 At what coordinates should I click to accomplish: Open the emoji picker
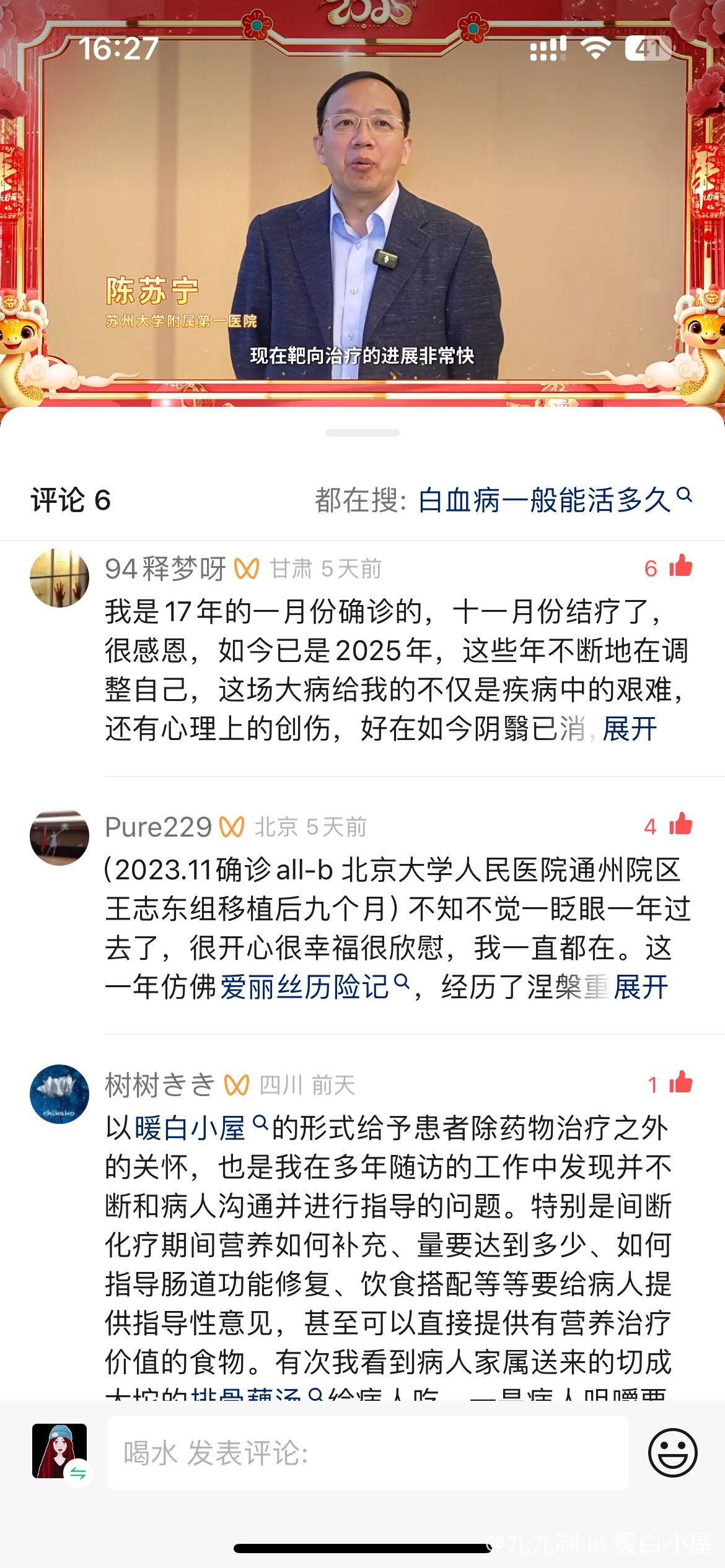point(672,1452)
